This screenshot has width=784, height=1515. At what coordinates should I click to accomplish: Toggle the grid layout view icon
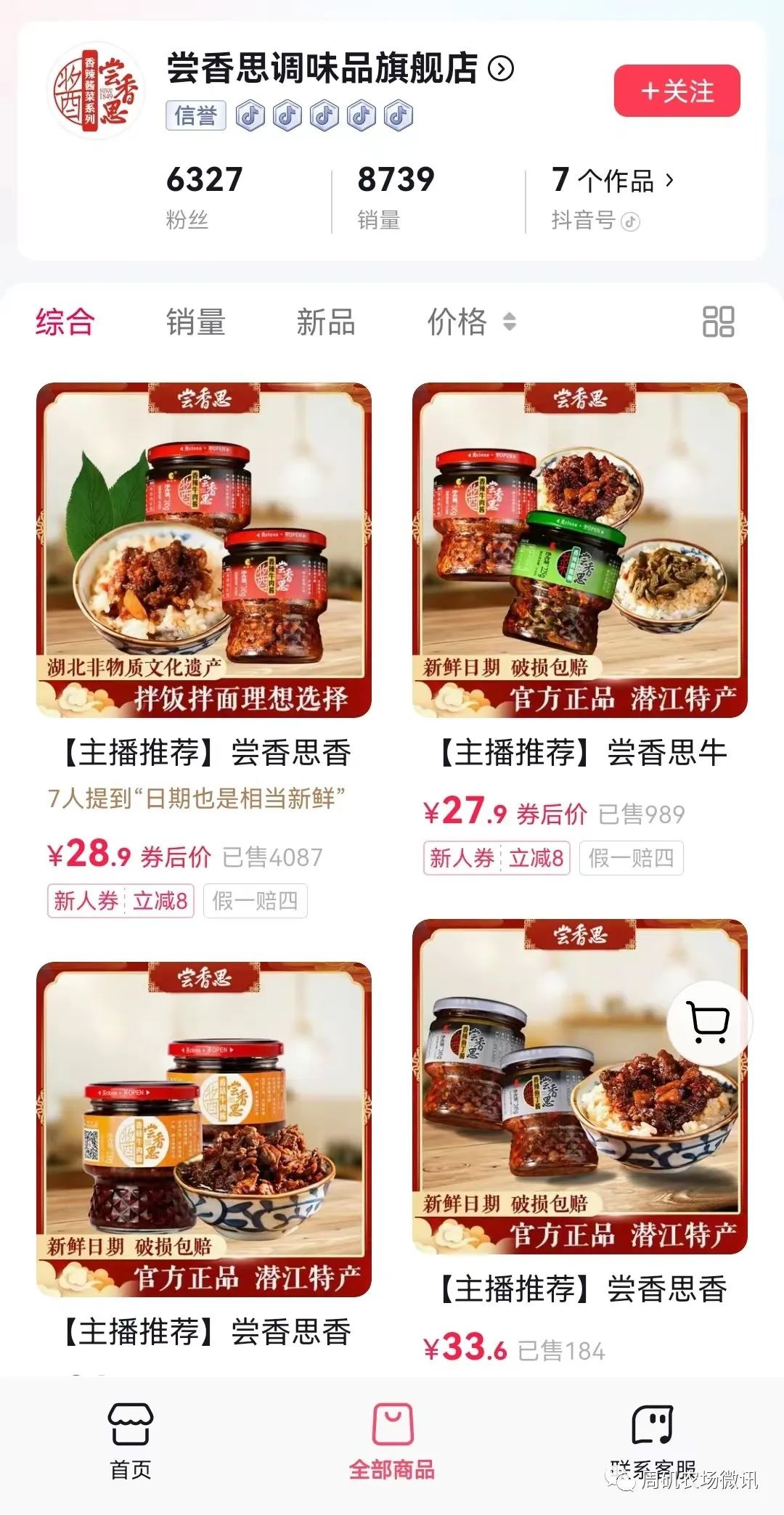(x=718, y=322)
